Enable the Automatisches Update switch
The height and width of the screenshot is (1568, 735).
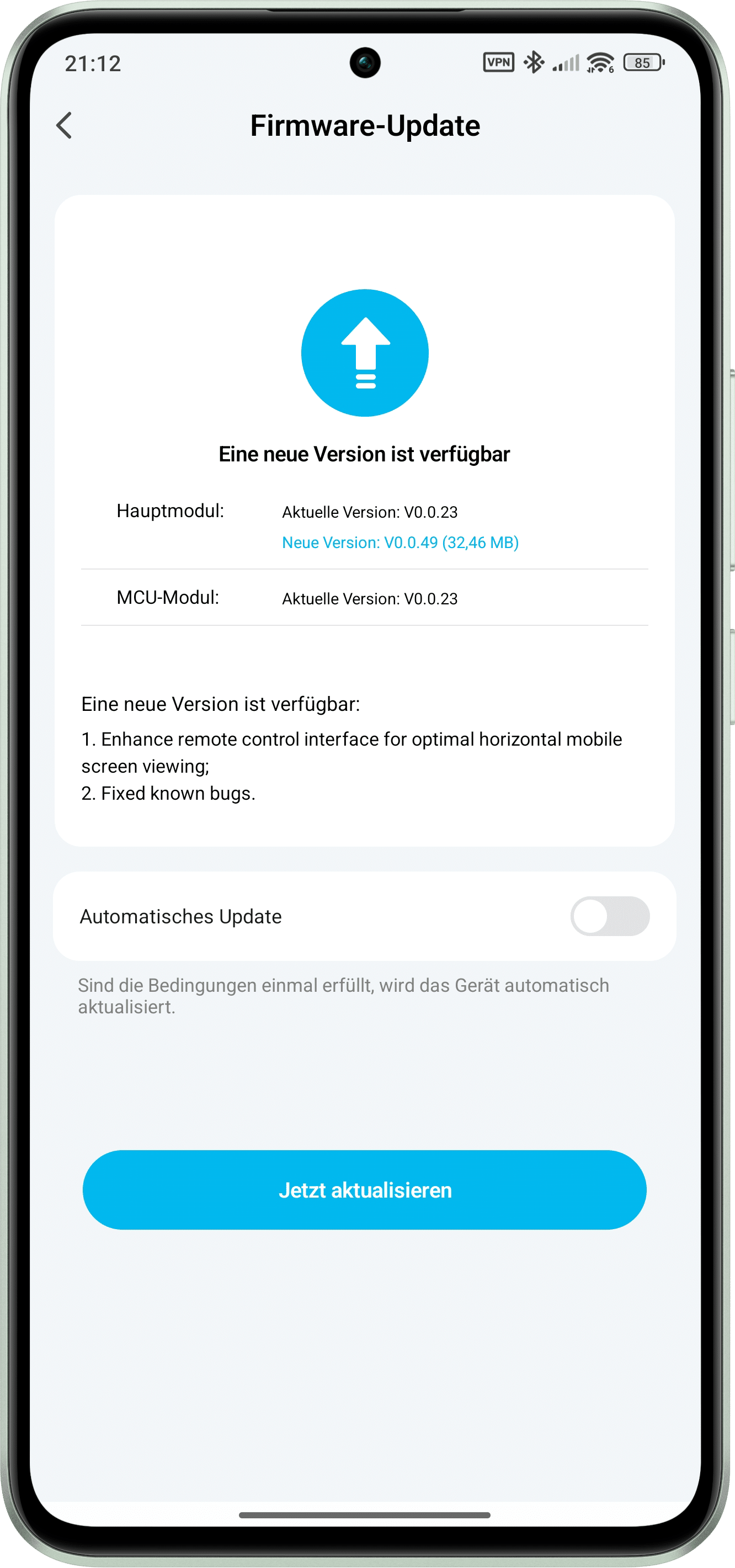(x=609, y=916)
